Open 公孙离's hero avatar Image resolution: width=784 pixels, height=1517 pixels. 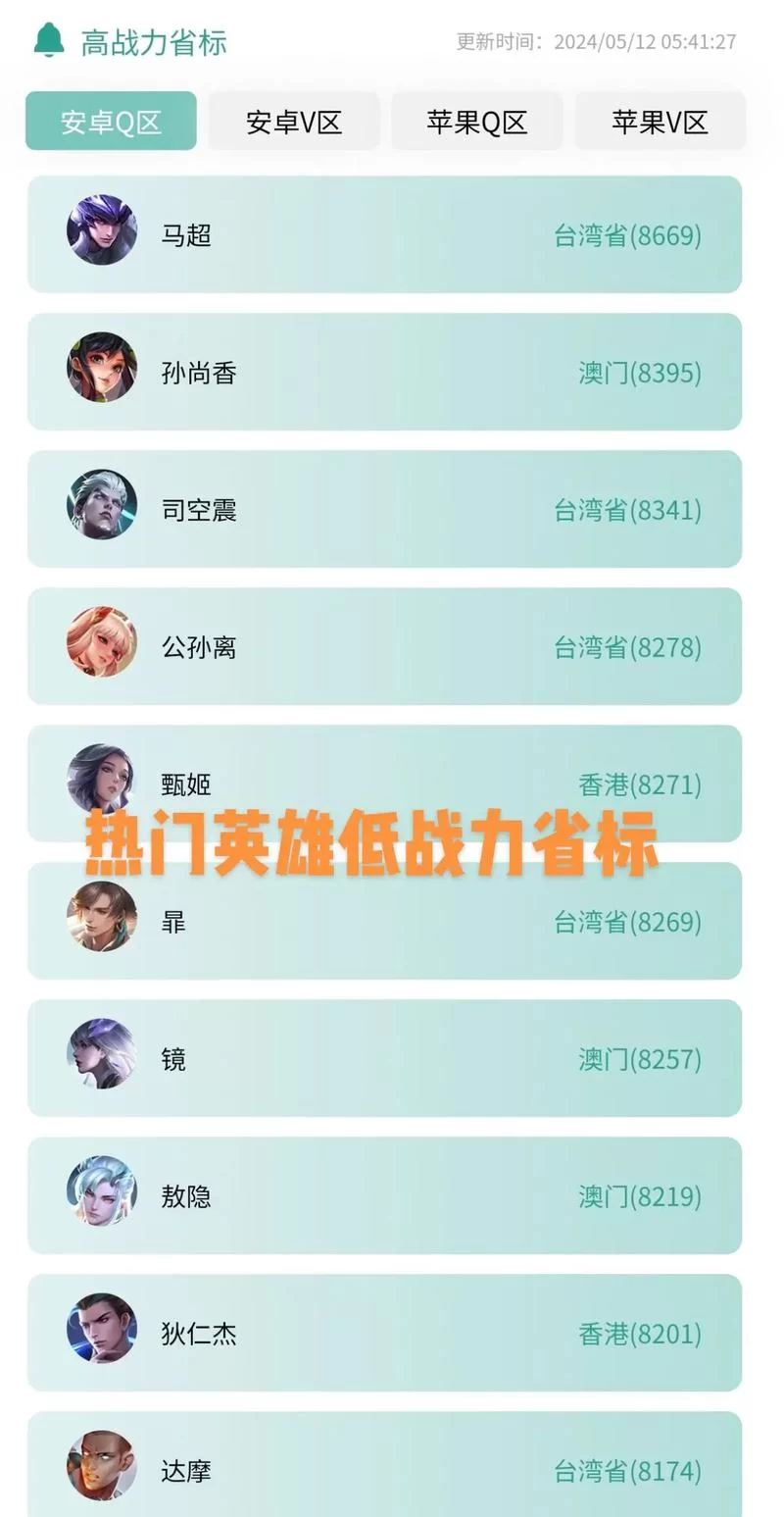click(x=101, y=644)
